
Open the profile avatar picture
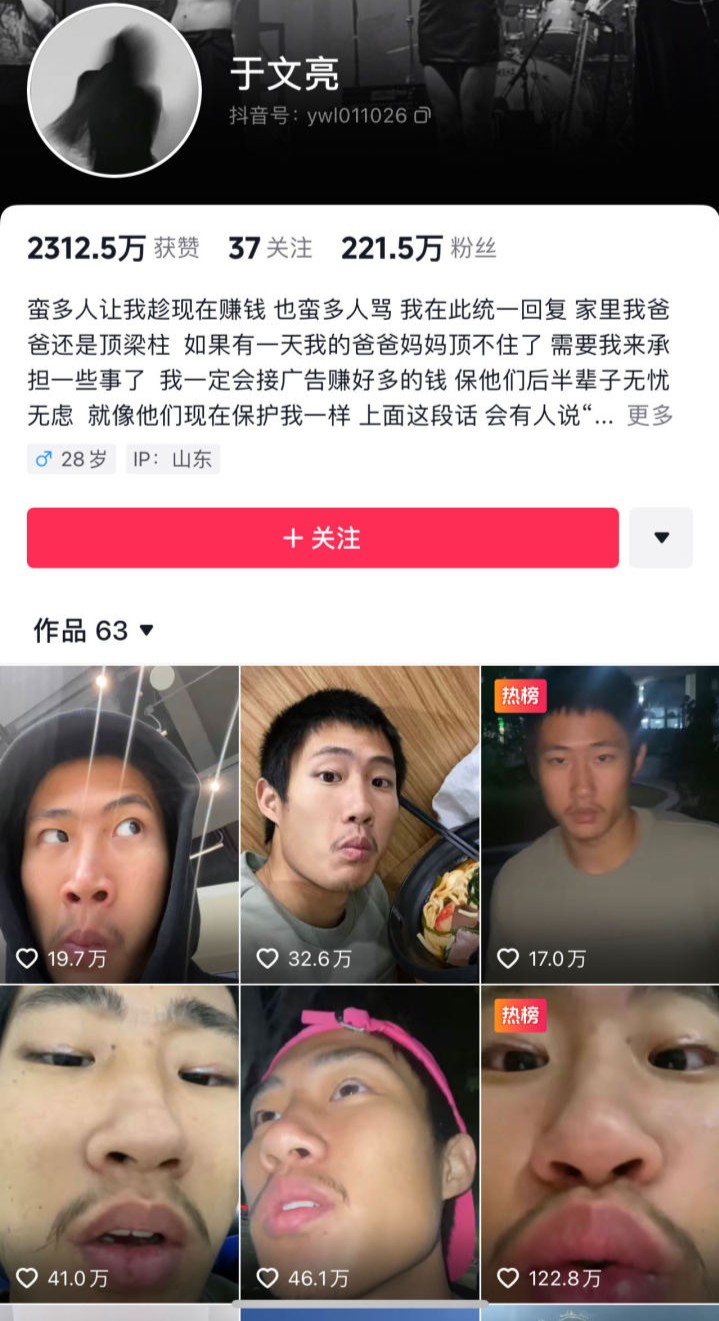click(114, 90)
